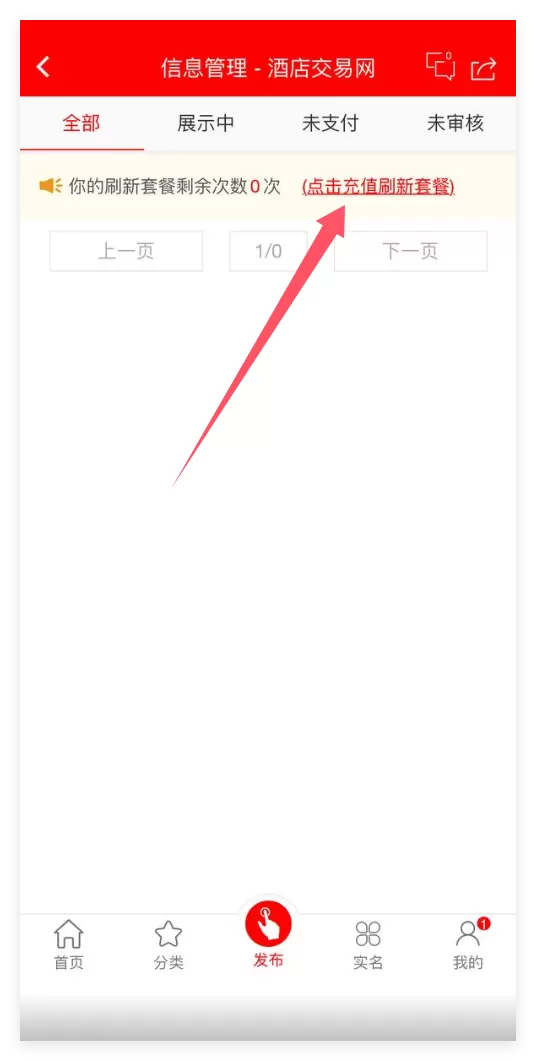Tap the red 发布 button
Image resolution: width=536 pixels, height=1061 pixels.
(268, 934)
